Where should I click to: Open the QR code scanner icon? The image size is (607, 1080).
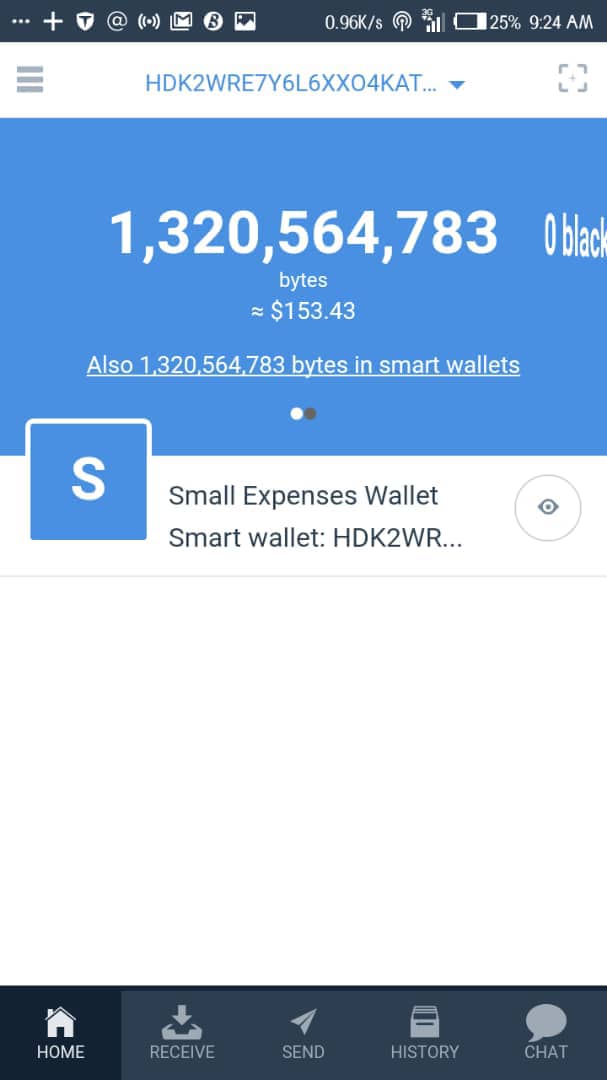point(572,79)
